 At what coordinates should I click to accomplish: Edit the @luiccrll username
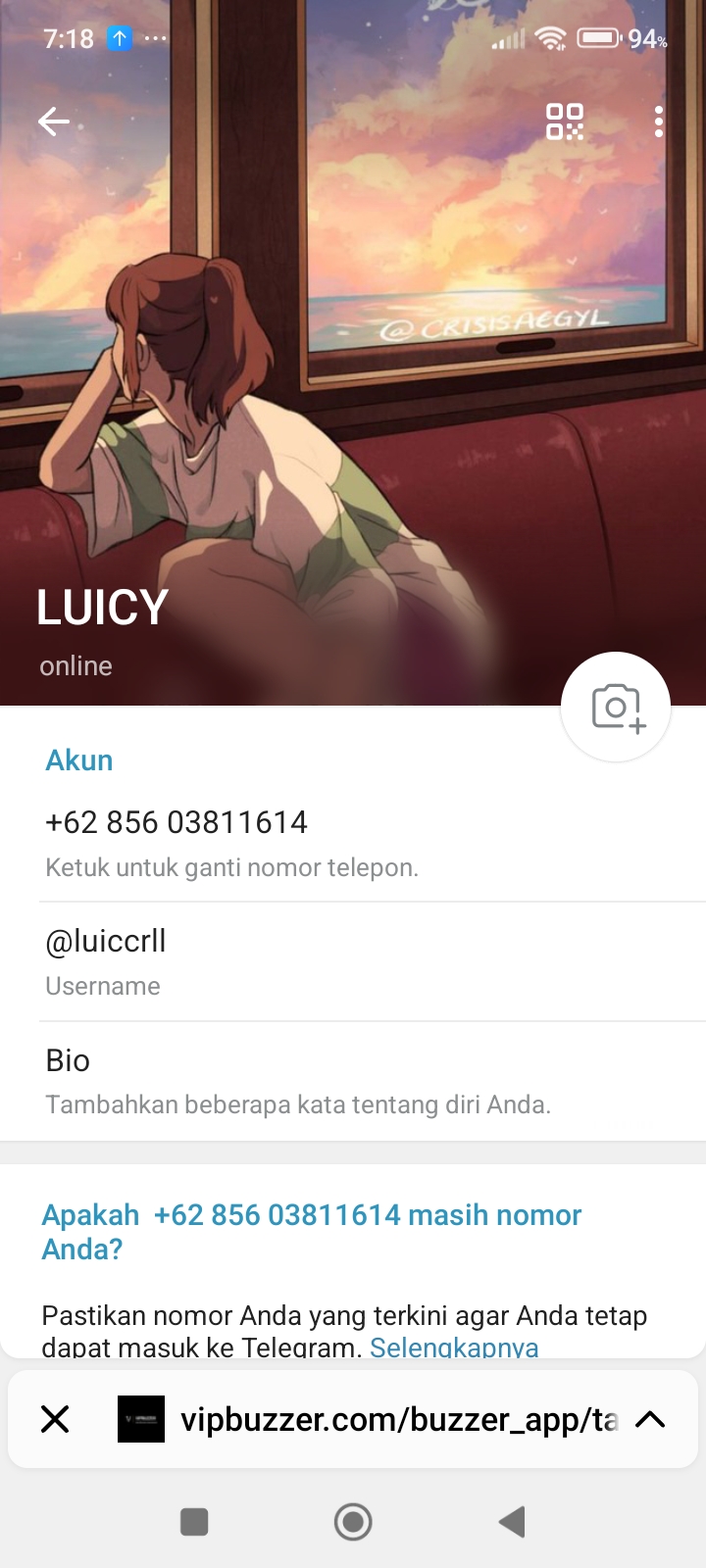pos(106,960)
